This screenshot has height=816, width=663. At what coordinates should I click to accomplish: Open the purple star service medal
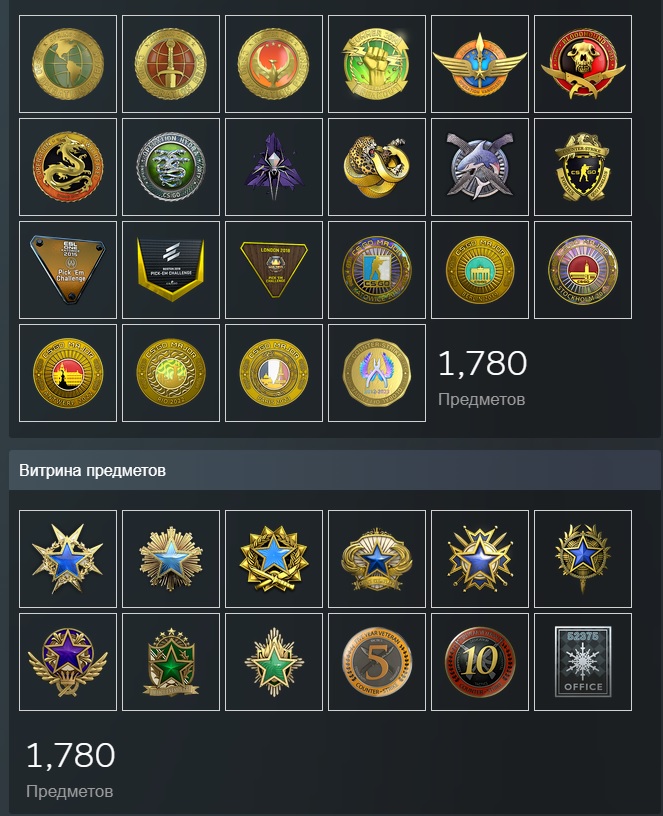[x=68, y=662]
